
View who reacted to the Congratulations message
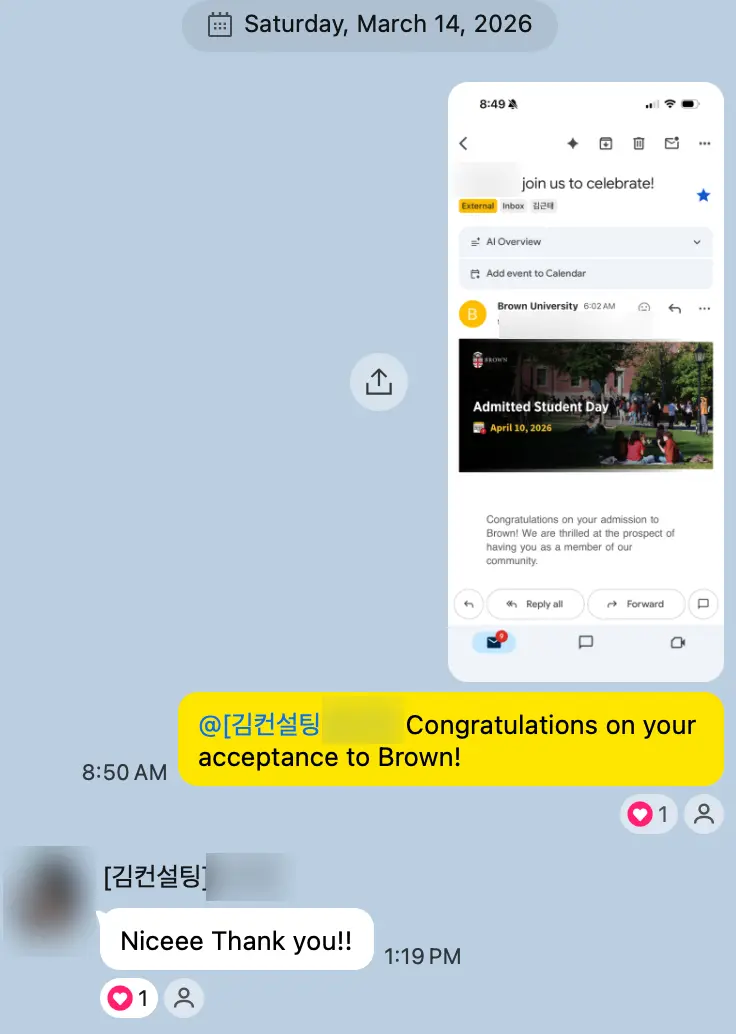704,814
